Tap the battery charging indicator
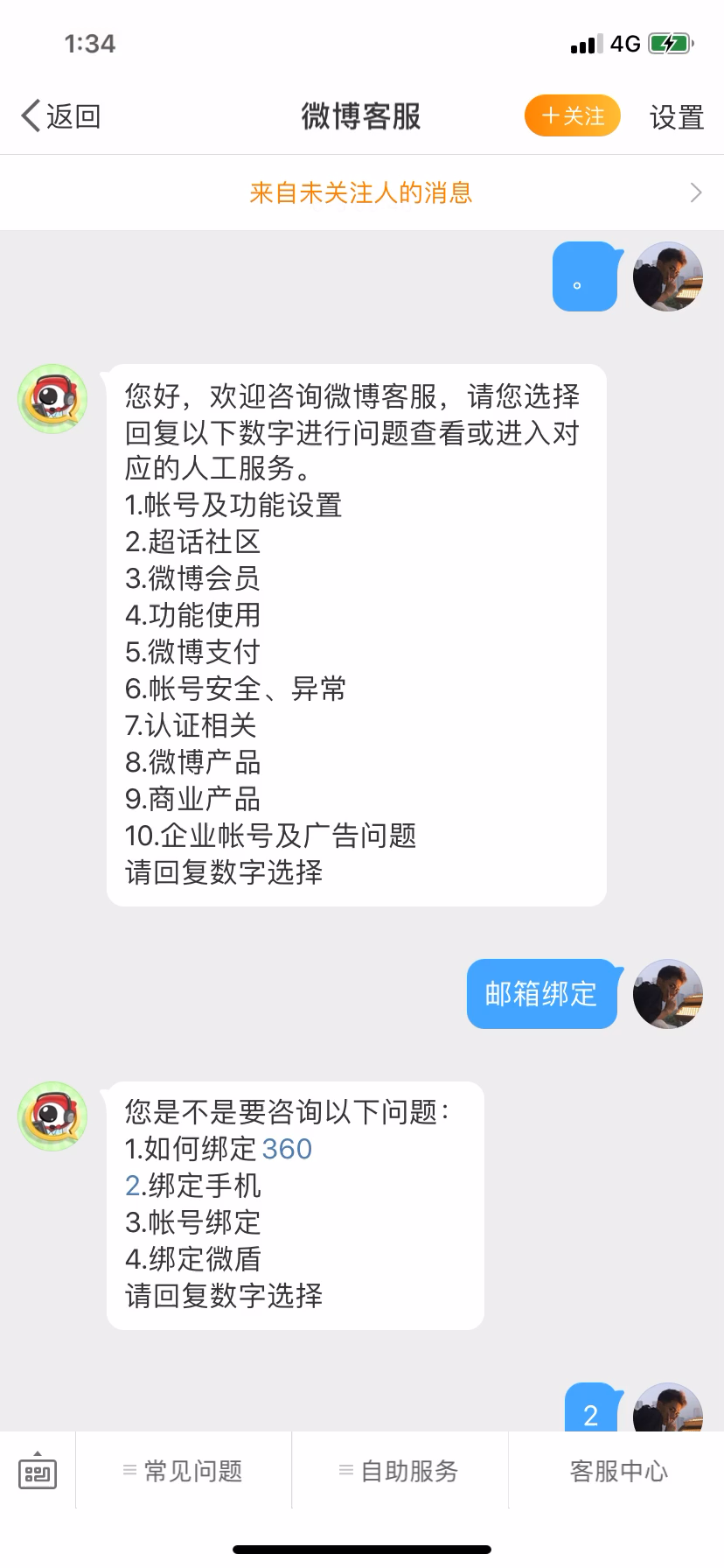This screenshot has width=724, height=1568. point(670,43)
